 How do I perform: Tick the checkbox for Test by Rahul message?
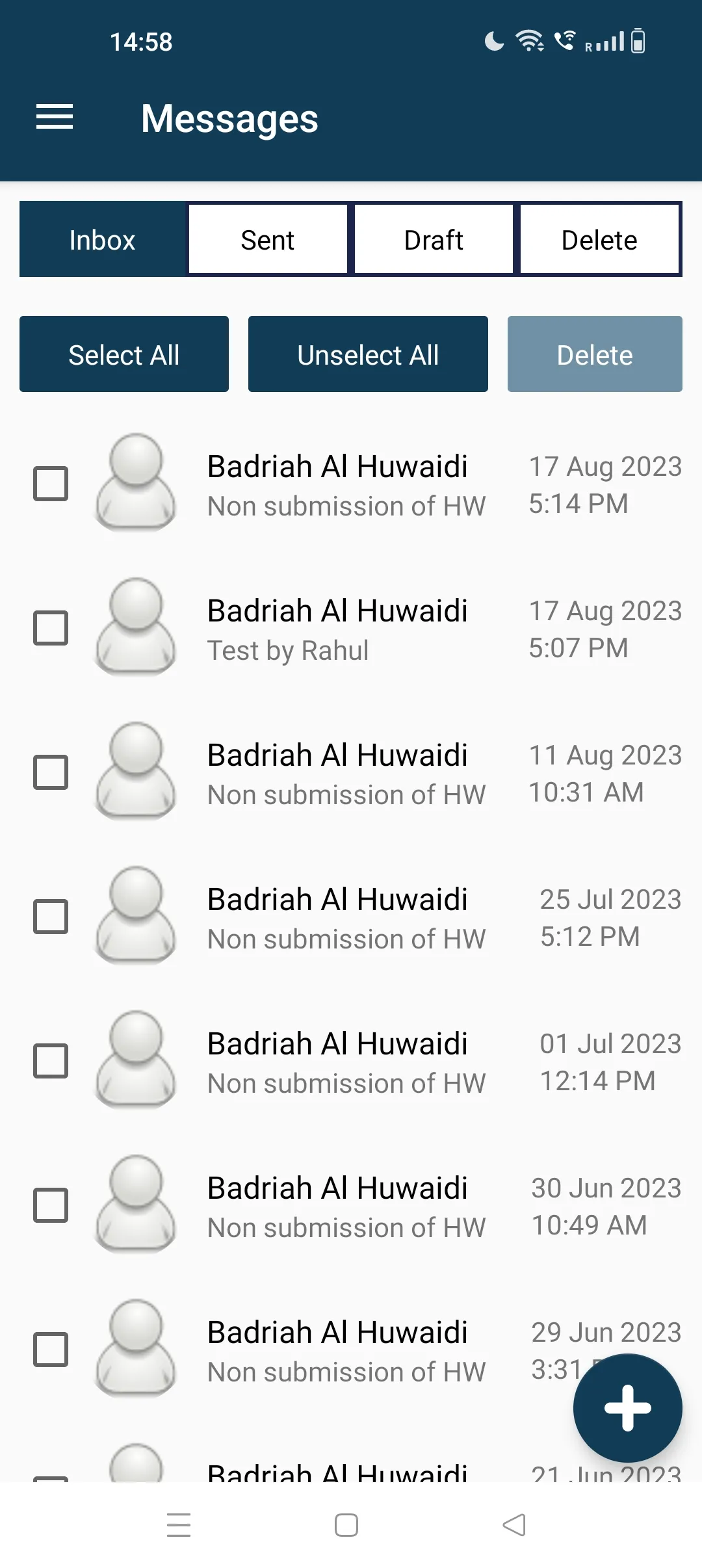click(x=51, y=628)
